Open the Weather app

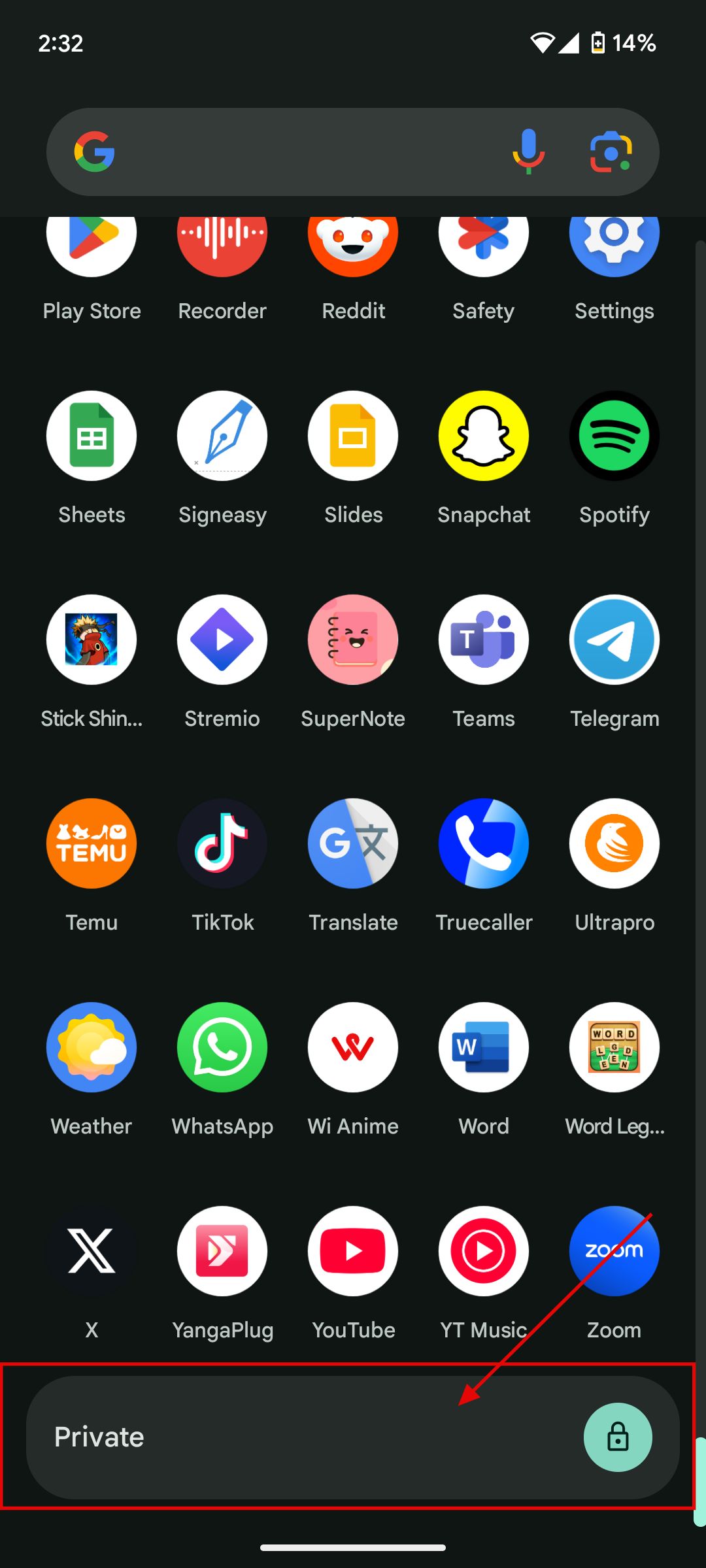coord(92,1047)
